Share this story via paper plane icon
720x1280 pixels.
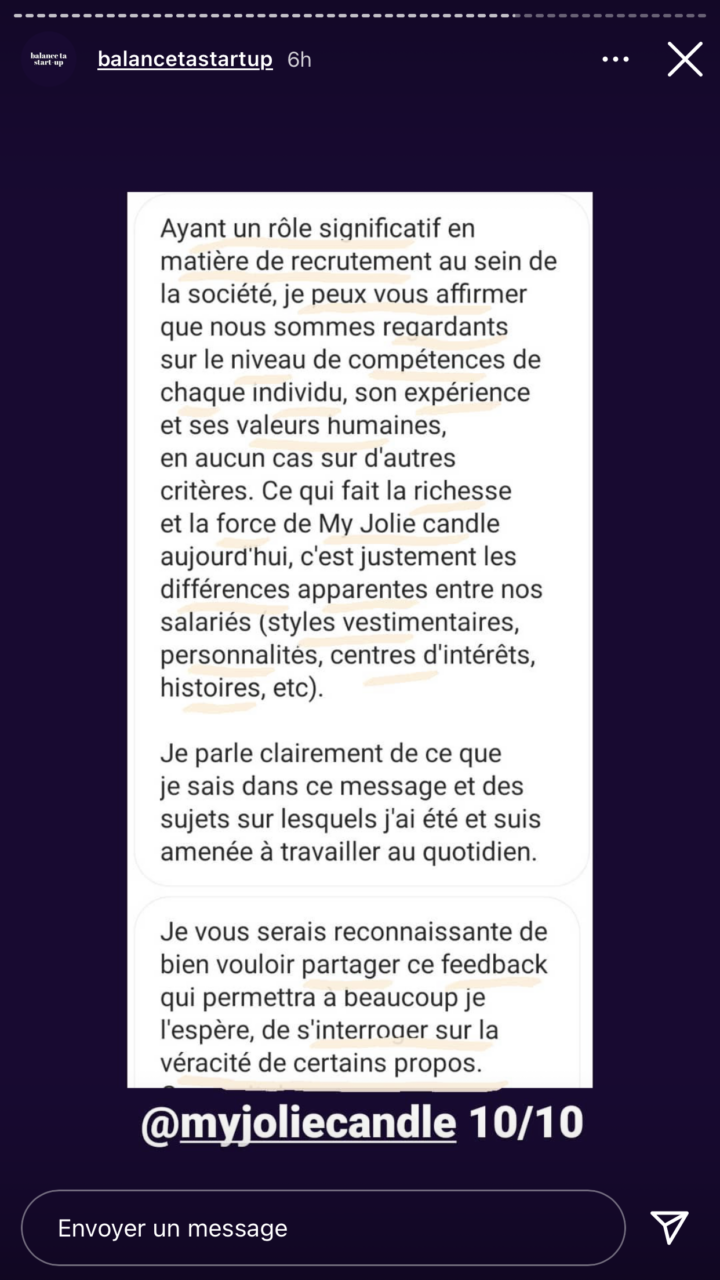point(669,1228)
